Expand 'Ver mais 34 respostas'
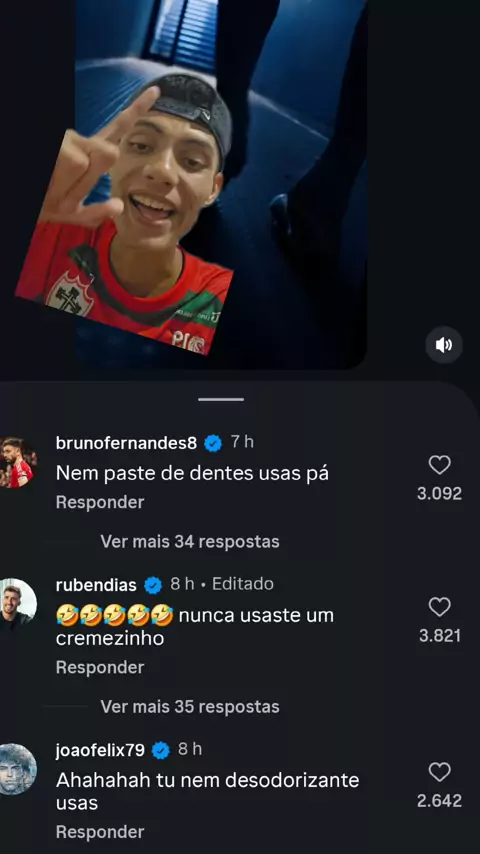Screen dimensions: 480x854 pyautogui.click(x=190, y=541)
